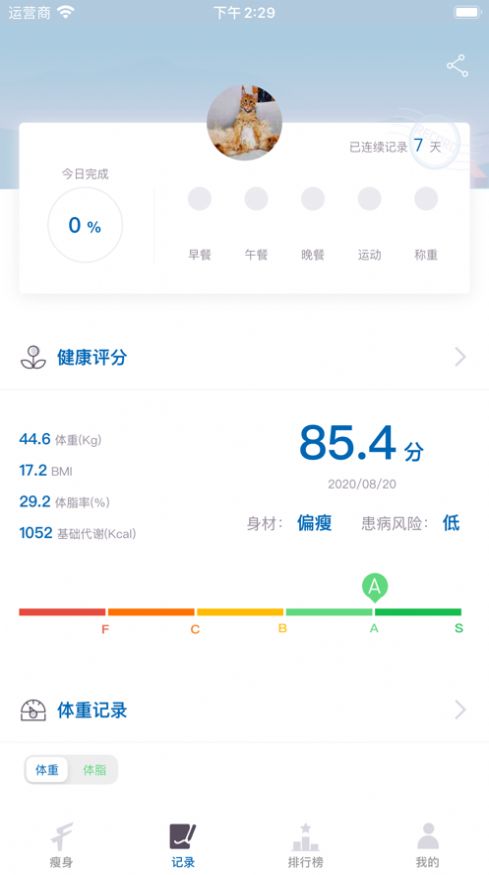Screen dimensions: 489x875
Task: Tap the 称重 weigh-in circle
Action: (x=426, y=199)
